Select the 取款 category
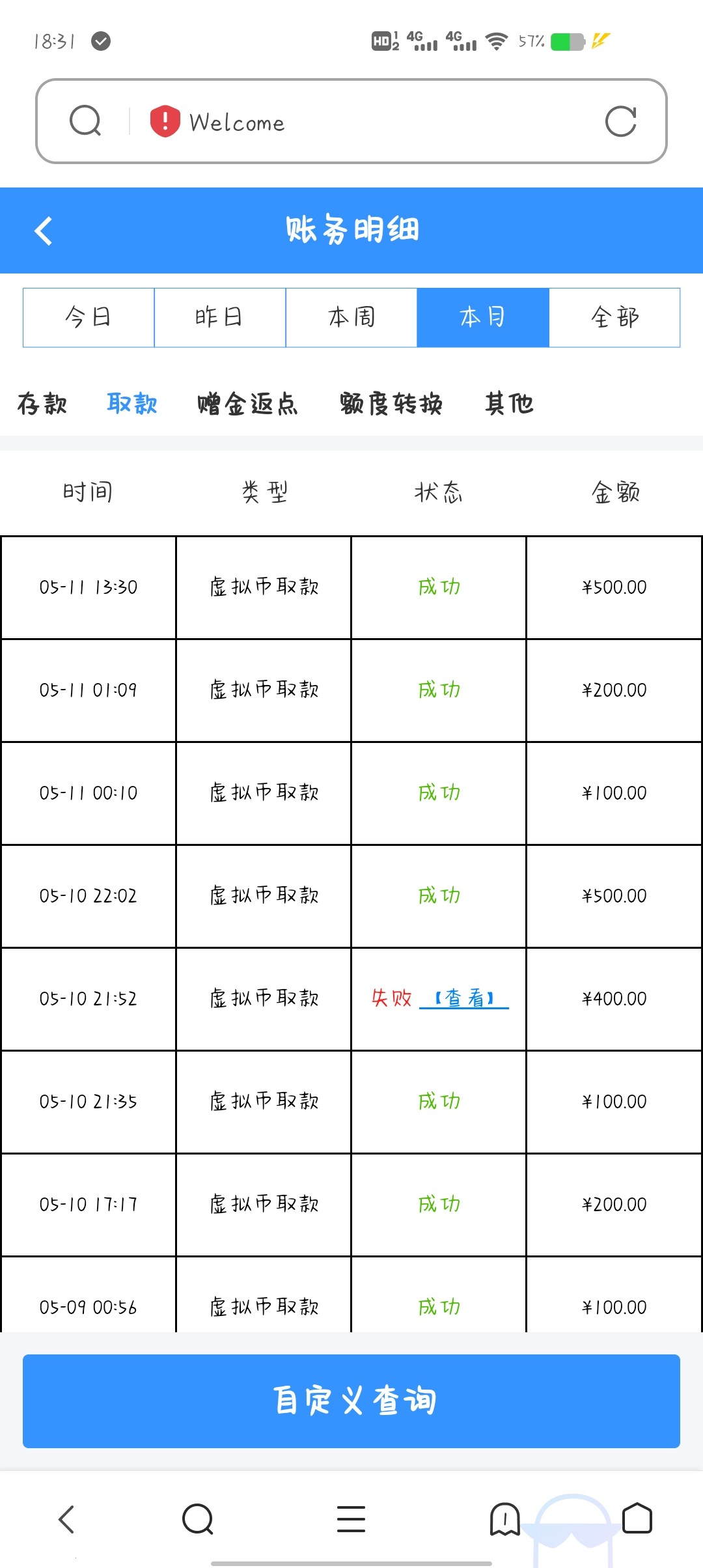703x1568 pixels. point(132,404)
